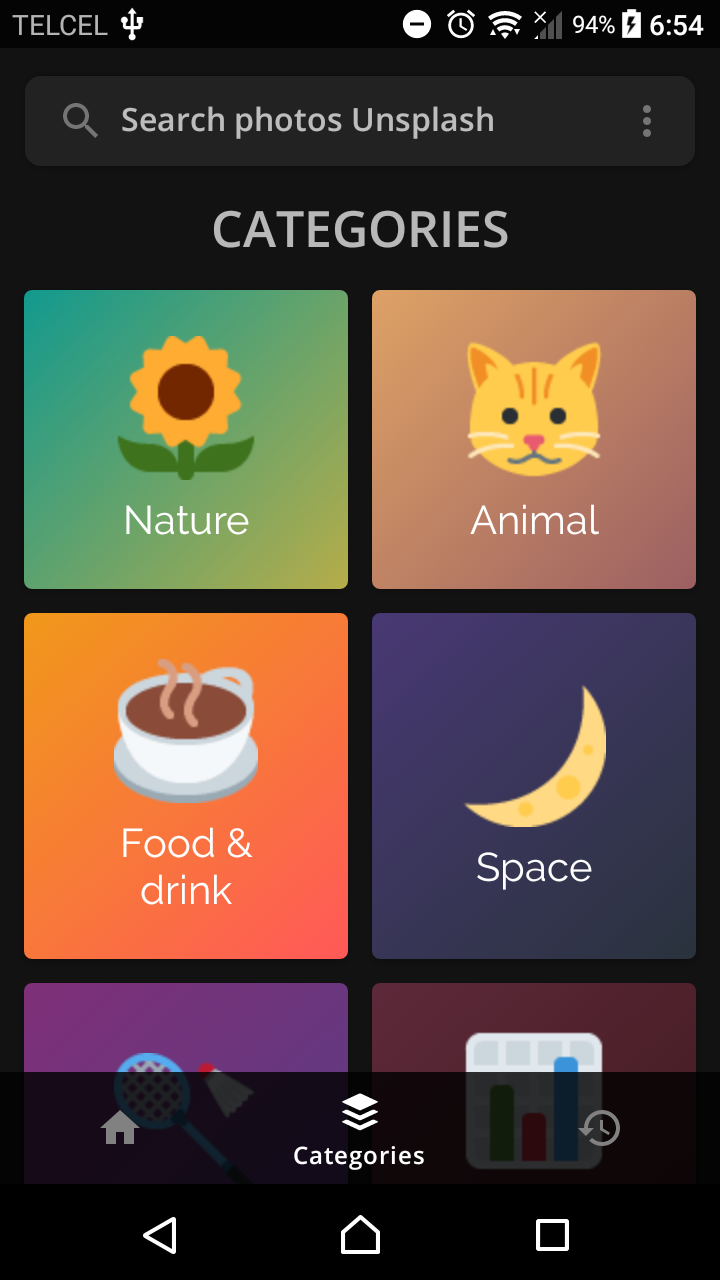Switch to the history tab
This screenshot has height=1280, width=720.
coord(599,1129)
